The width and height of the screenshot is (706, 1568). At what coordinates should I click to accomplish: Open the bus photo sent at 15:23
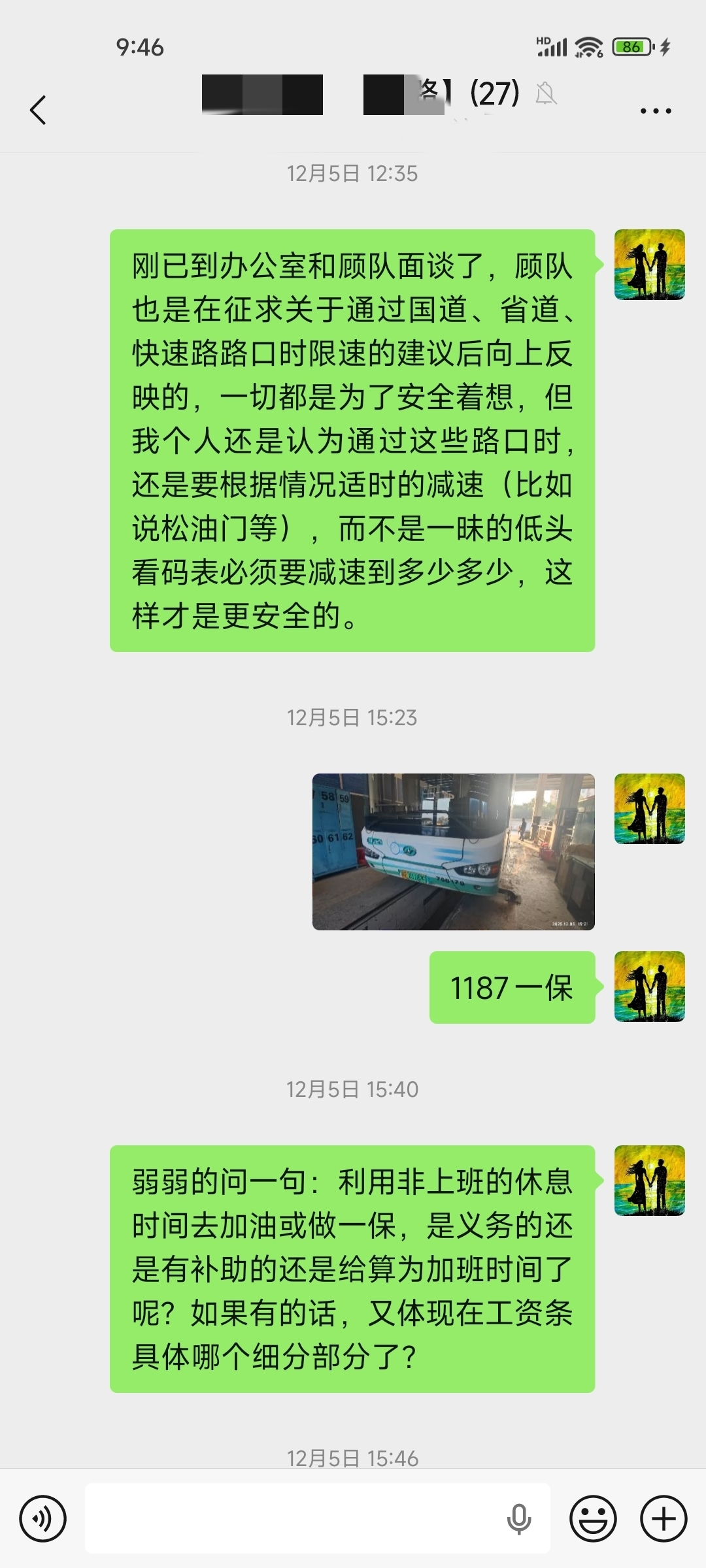click(453, 851)
